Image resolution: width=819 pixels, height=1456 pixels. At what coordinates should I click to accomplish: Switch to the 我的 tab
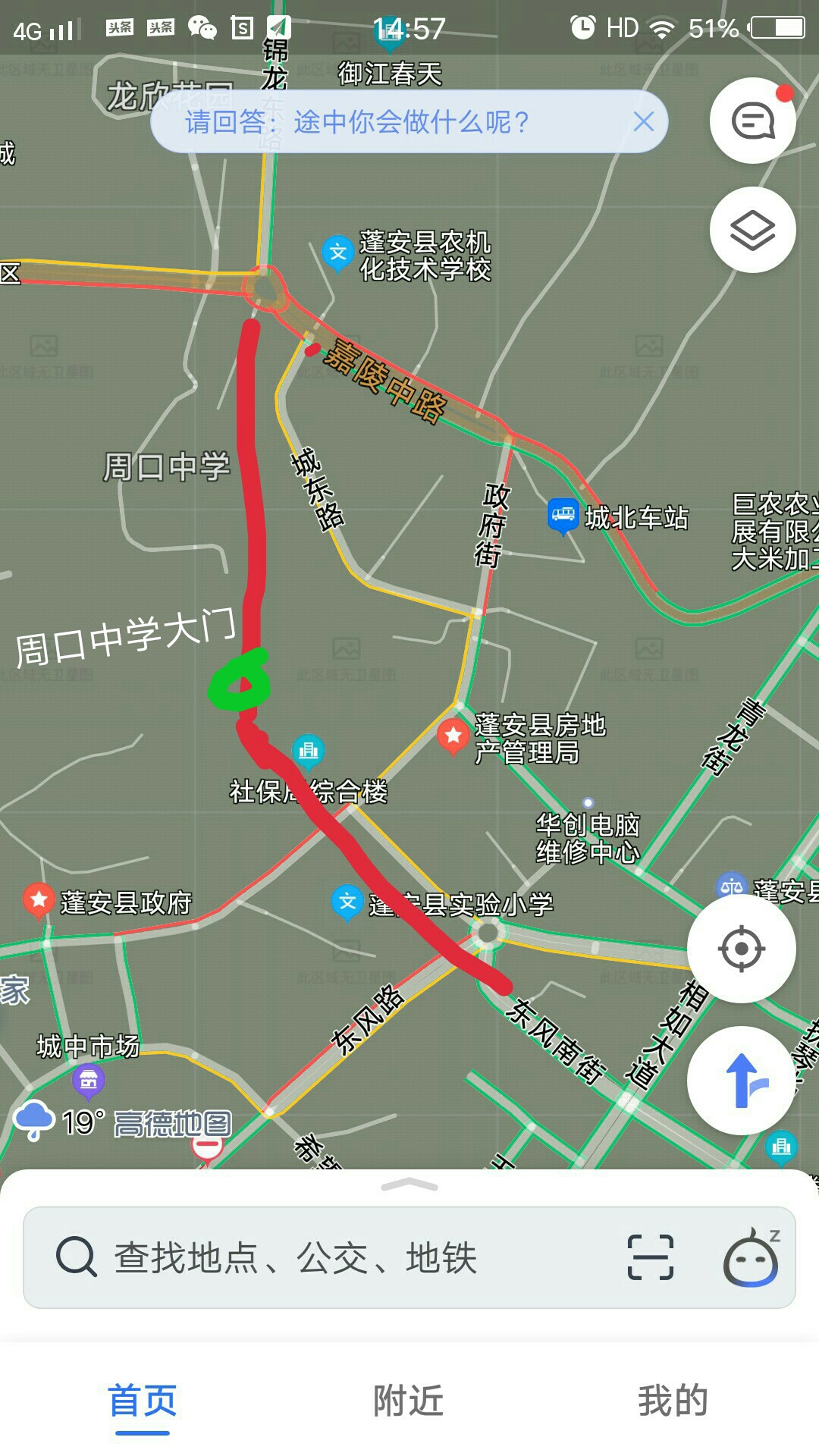coord(673,1401)
